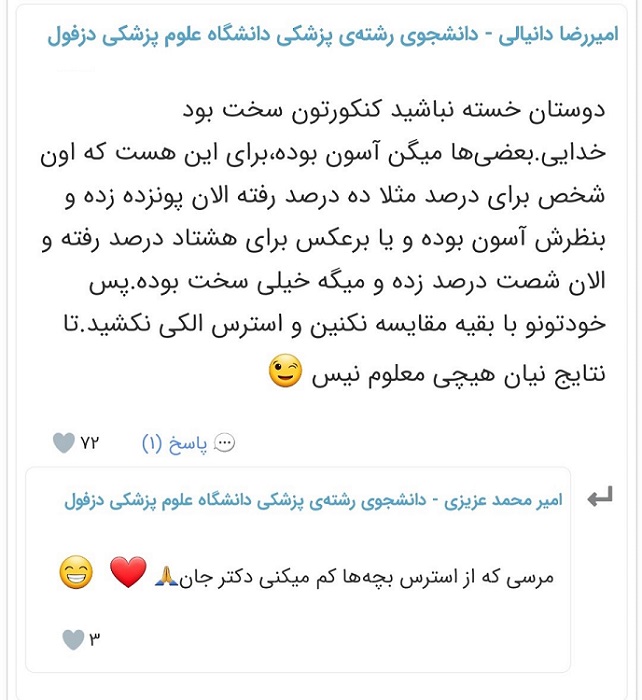Open امیر محمد عزیزی's profile name
This screenshot has width=642, height=700.
[517, 499]
